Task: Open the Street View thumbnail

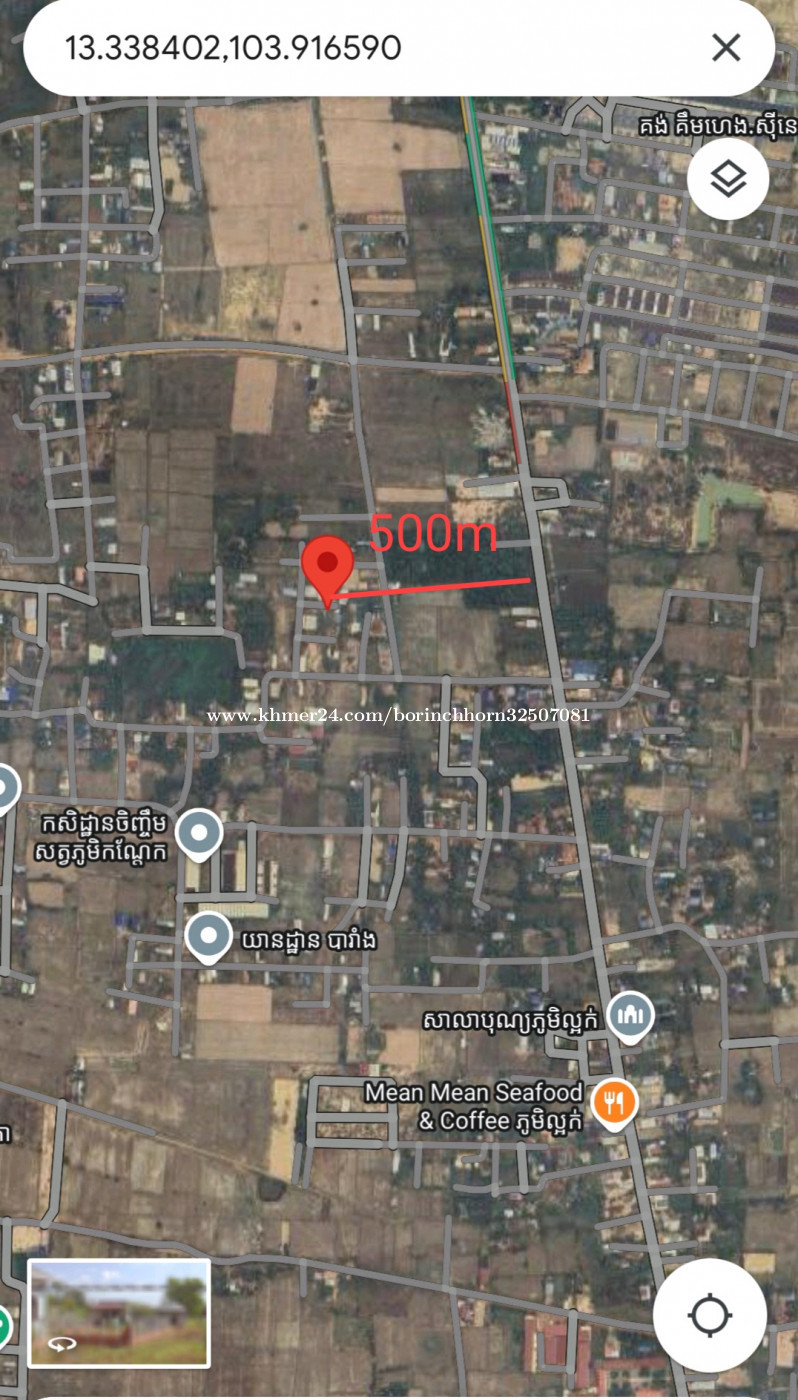Action: 119,1313
